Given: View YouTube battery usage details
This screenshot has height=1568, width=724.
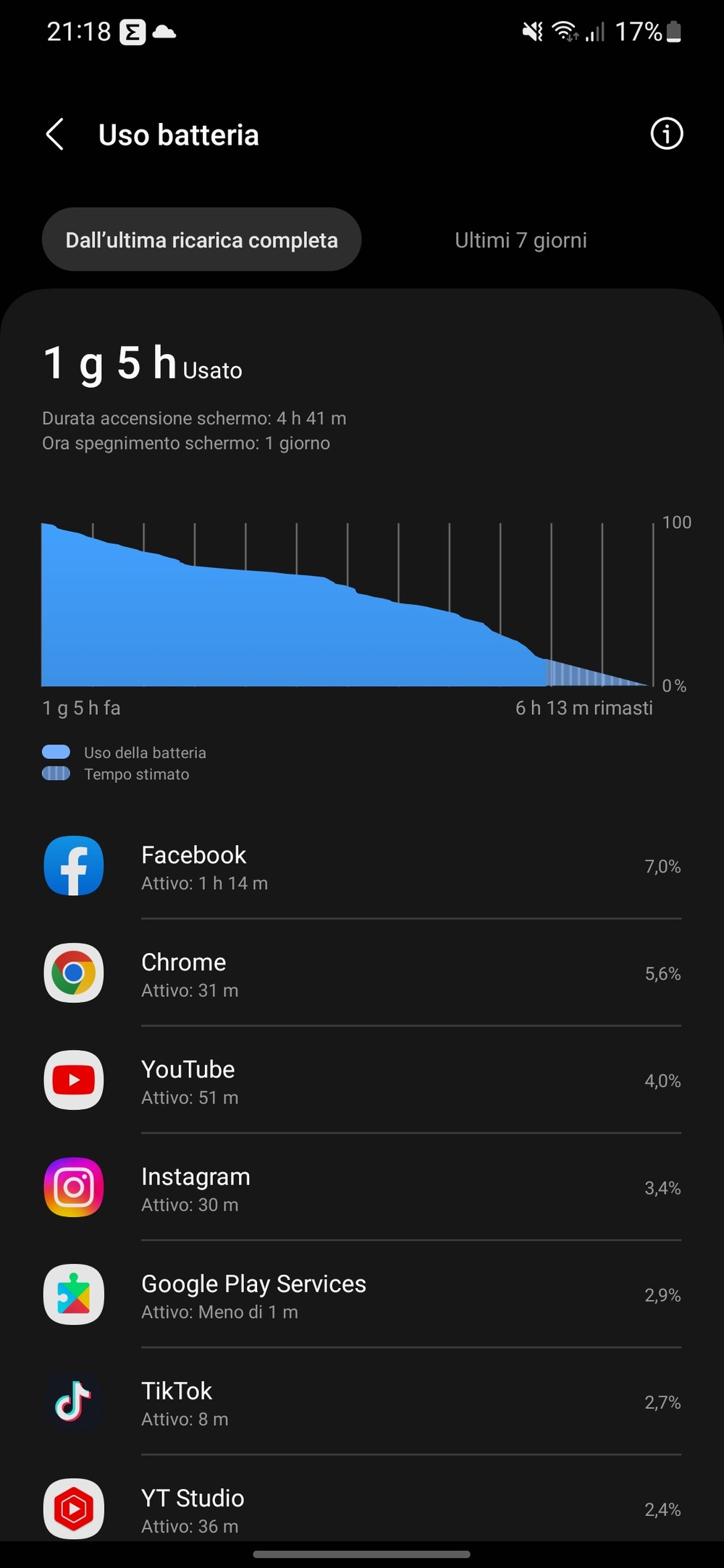Looking at the screenshot, I should [362, 1080].
